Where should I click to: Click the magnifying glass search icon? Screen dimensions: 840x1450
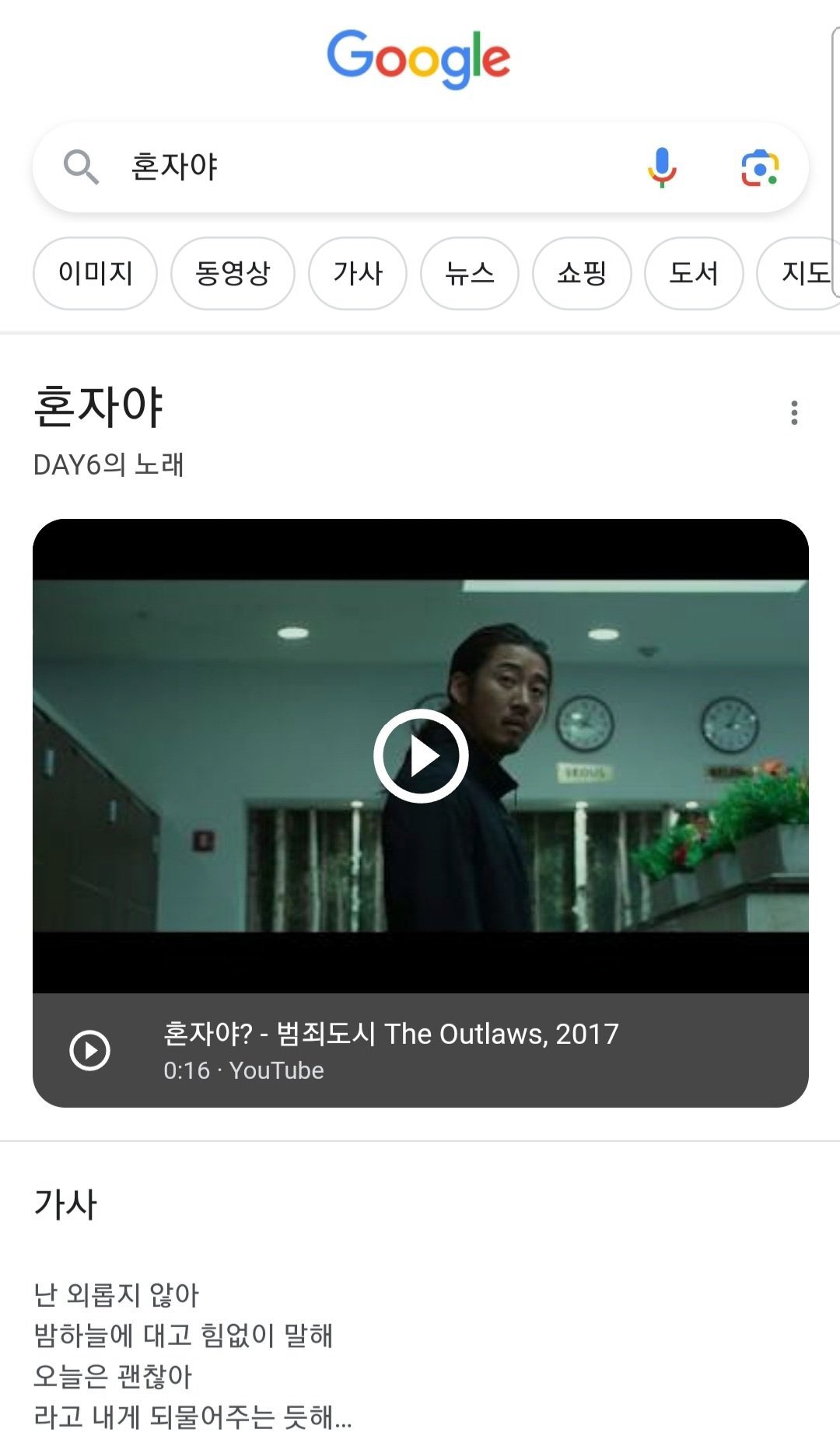tap(82, 166)
